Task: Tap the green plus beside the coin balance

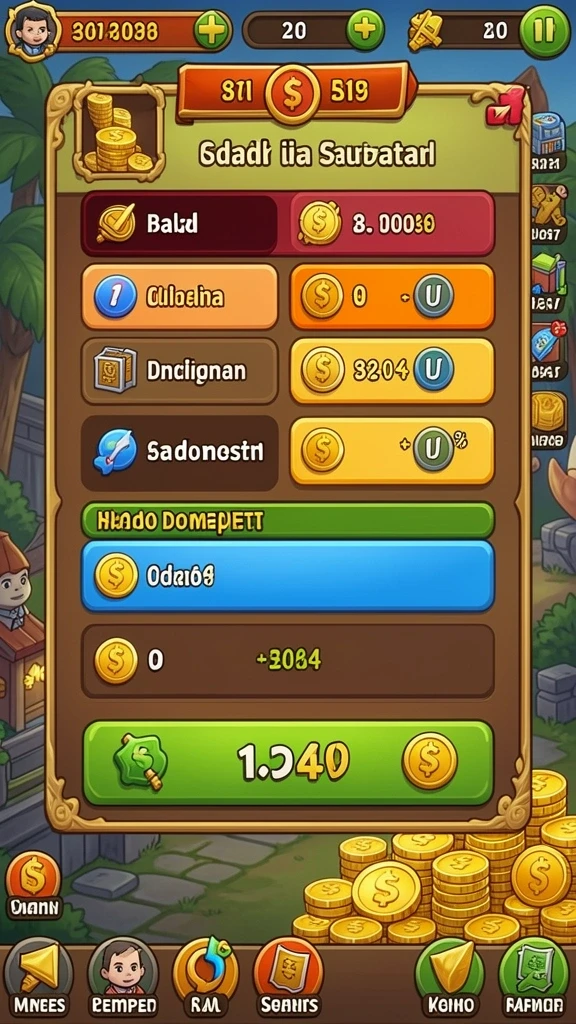Action: coord(210,29)
